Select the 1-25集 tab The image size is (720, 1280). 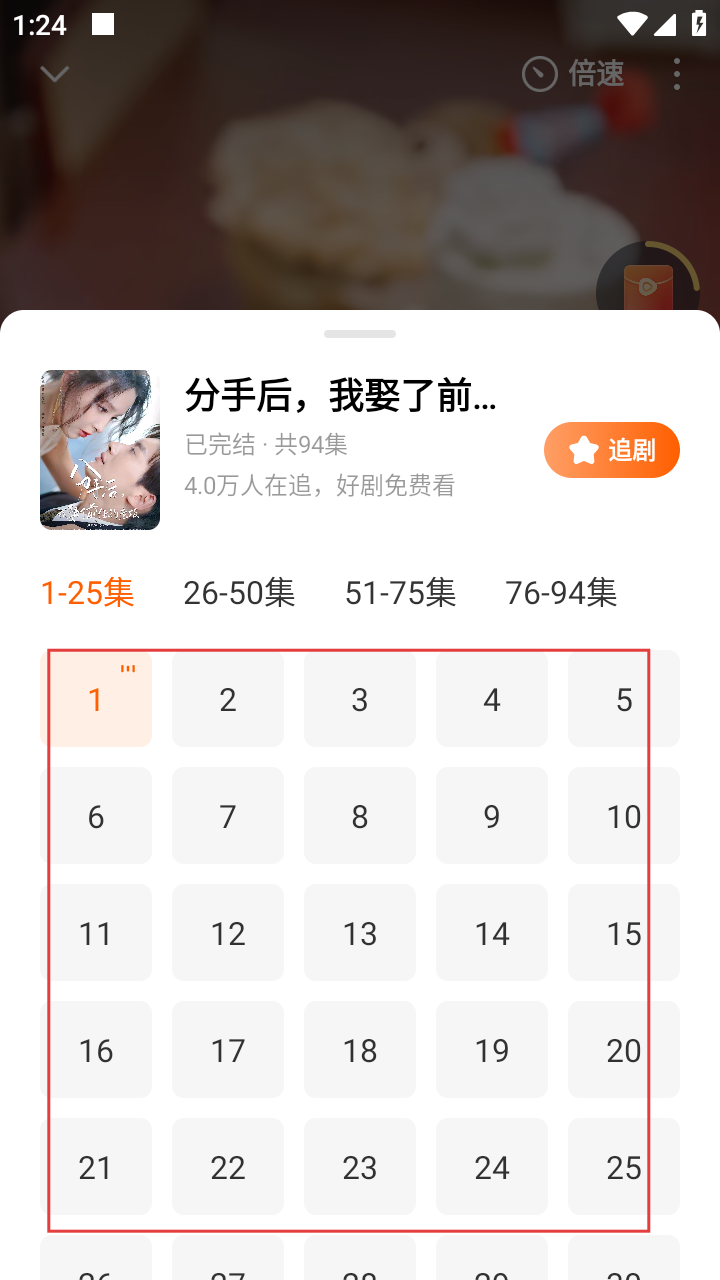[x=87, y=593]
